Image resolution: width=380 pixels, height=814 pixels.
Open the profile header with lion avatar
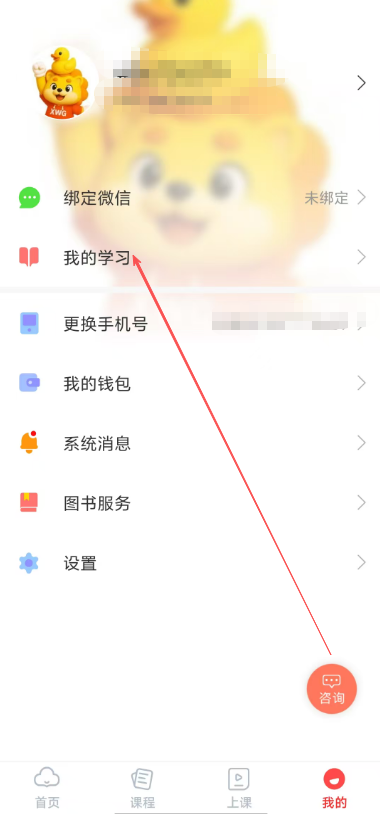pyautogui.click(x=190, y=83)
